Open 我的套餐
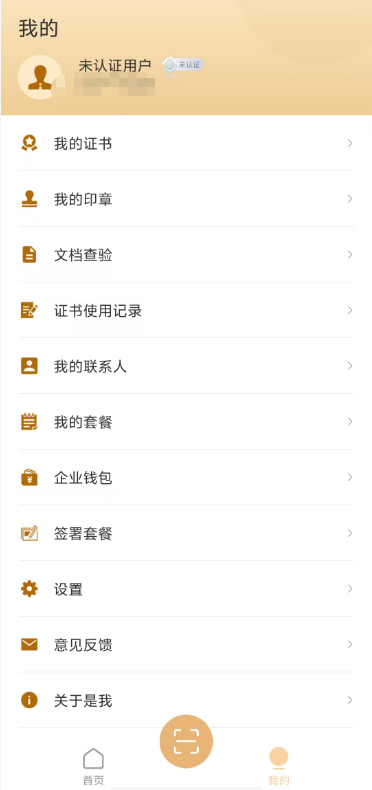Screen dimensions: 372x790 [186, 422]
